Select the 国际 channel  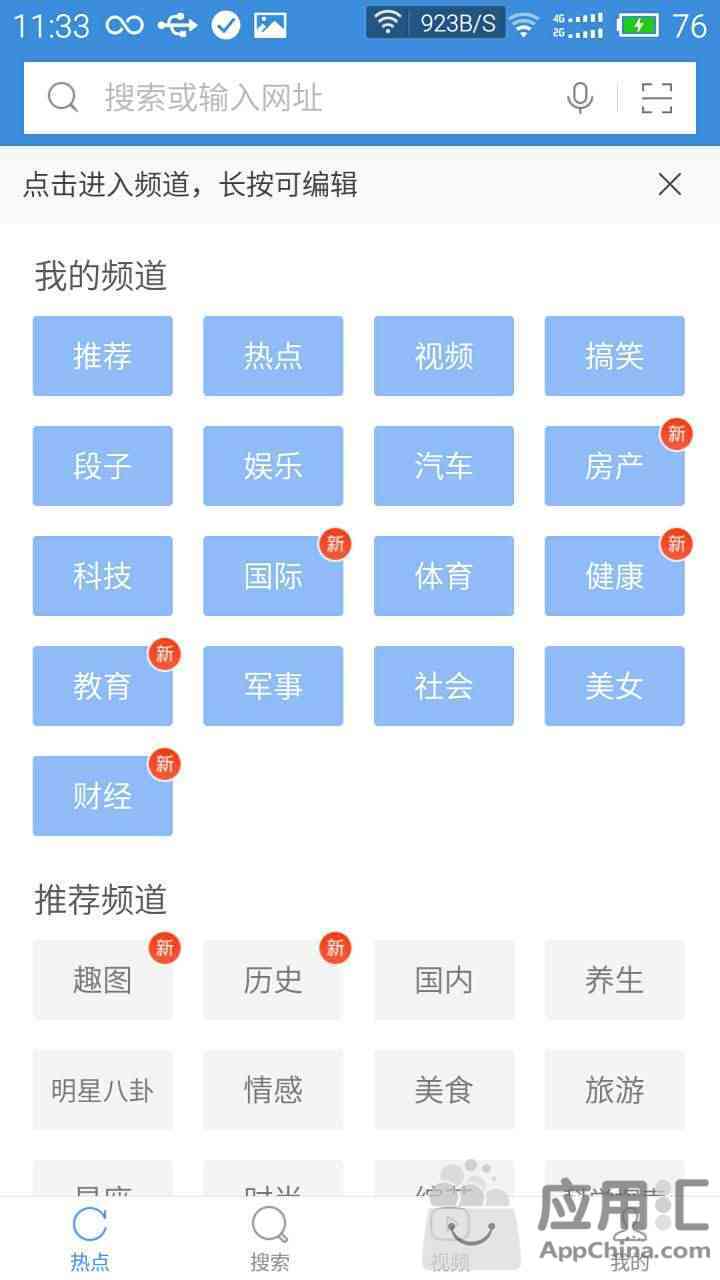pyautogui.click(x=273, y=576)
